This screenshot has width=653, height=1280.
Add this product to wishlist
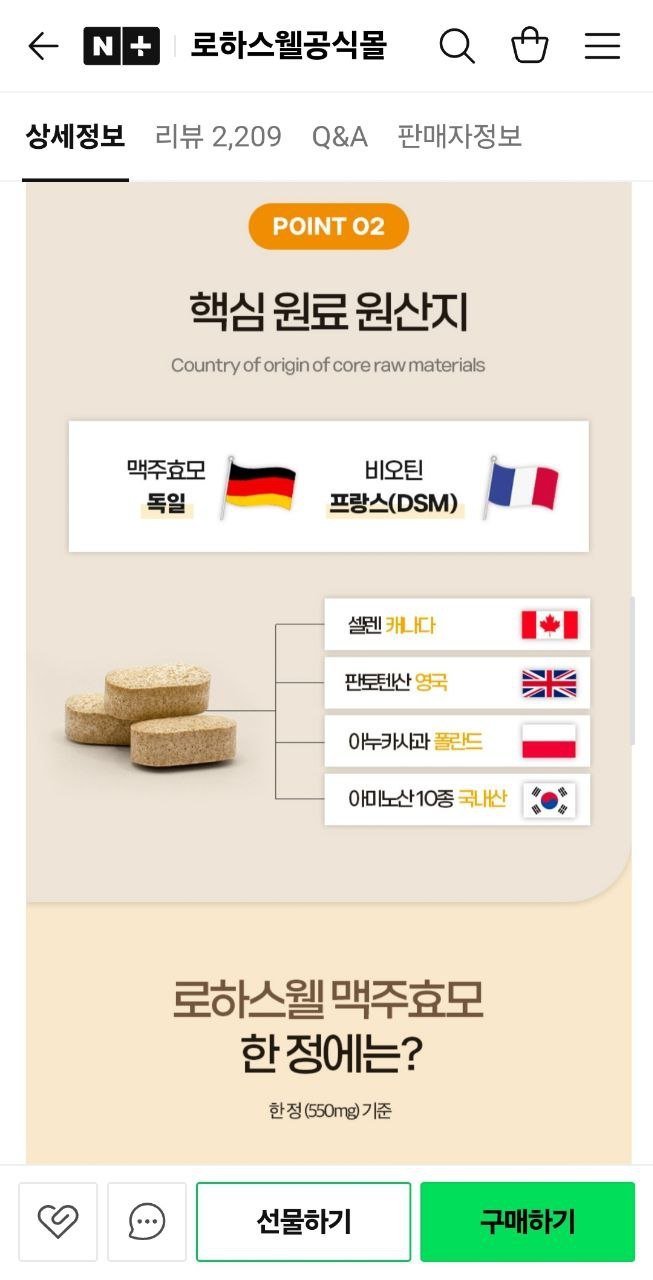(x=58, y=1221)
